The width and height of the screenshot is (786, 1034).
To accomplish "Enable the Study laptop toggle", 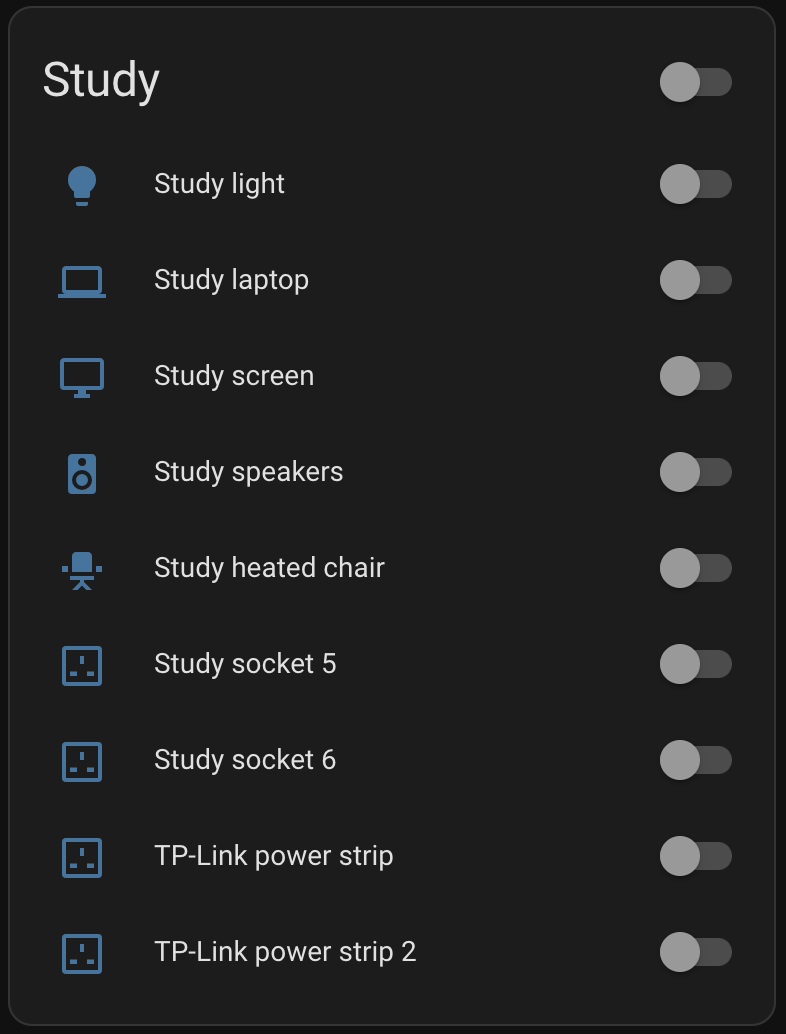I will click(695, 280).
